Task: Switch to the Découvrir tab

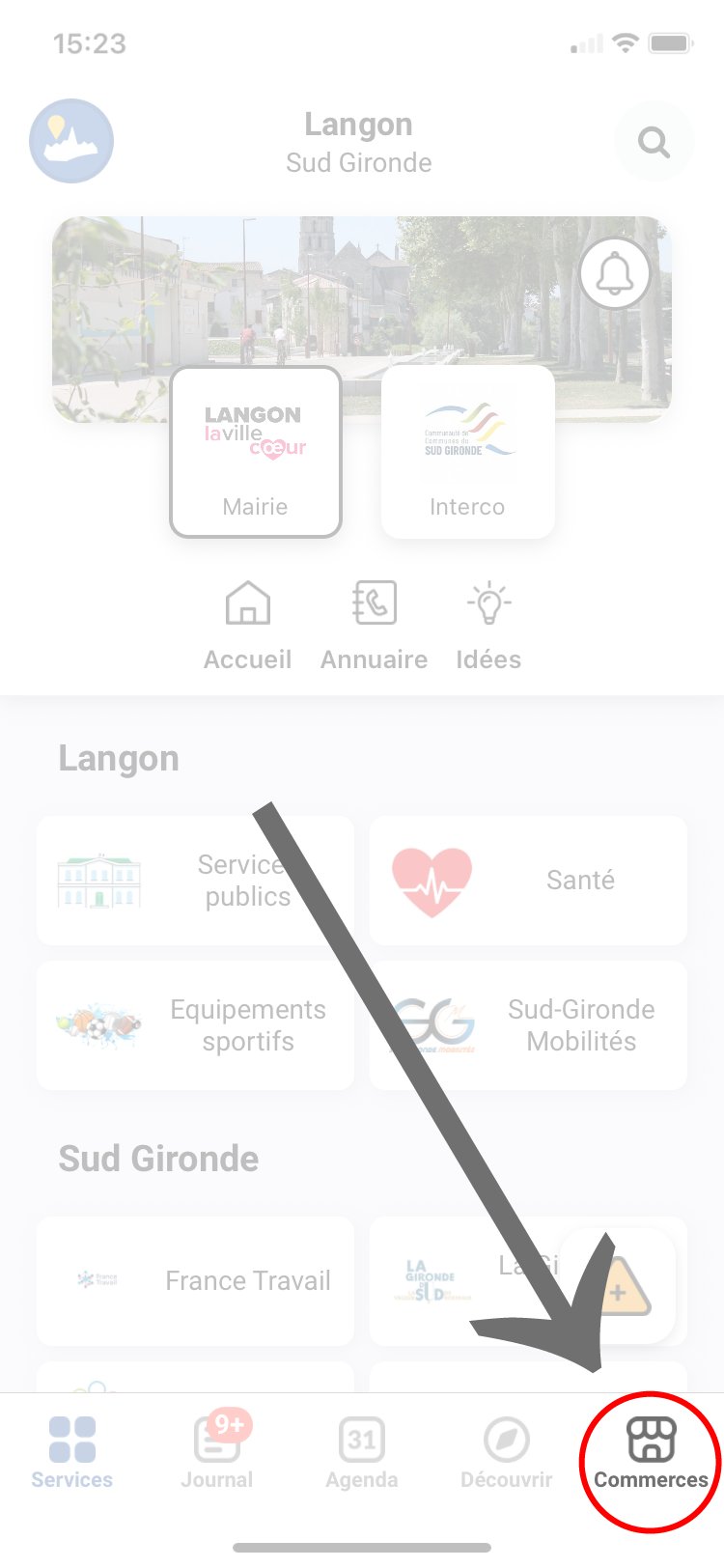Action: click(x=507, y=1452)
